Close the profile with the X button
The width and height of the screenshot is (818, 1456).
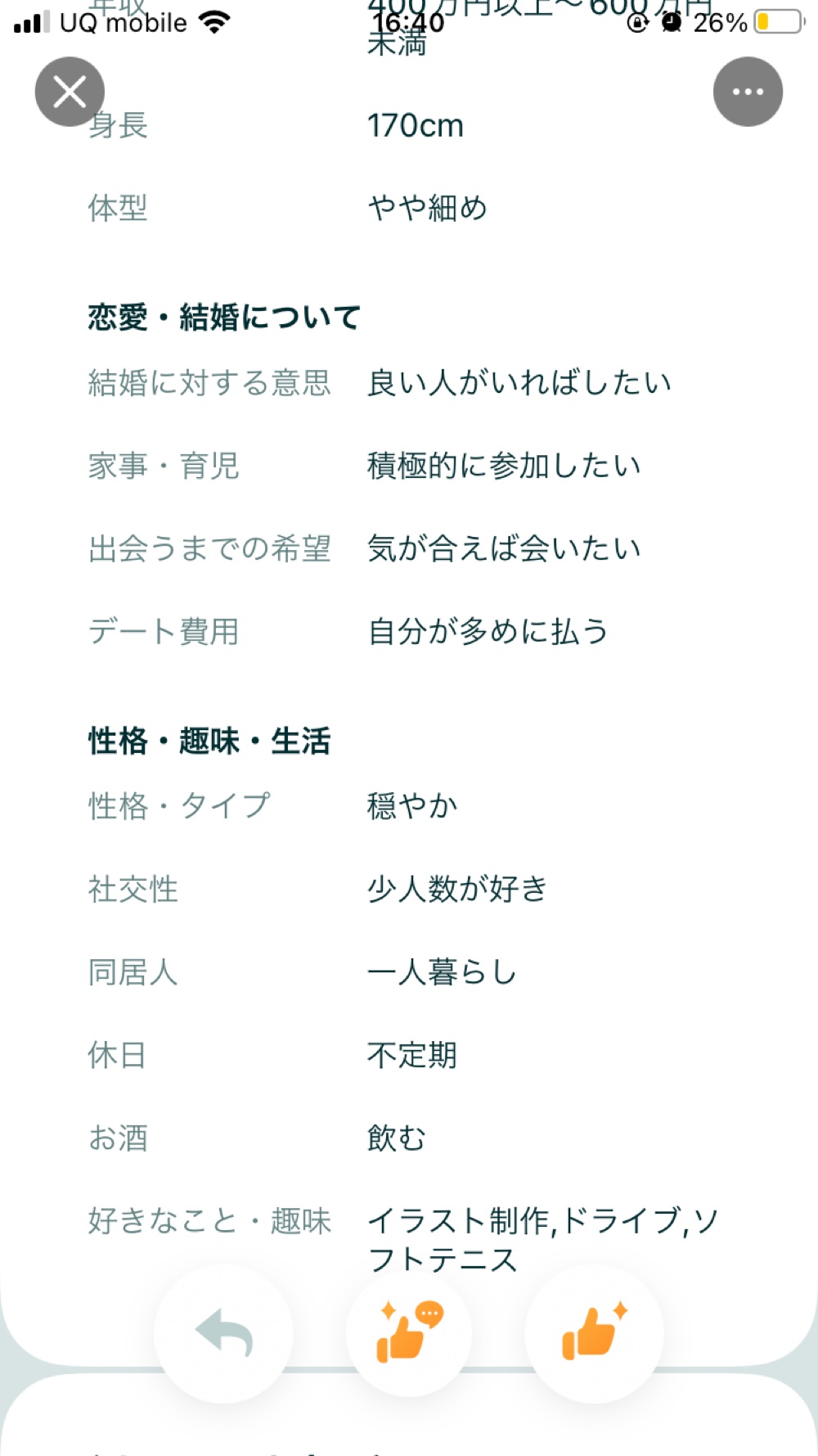click(70, 92)
